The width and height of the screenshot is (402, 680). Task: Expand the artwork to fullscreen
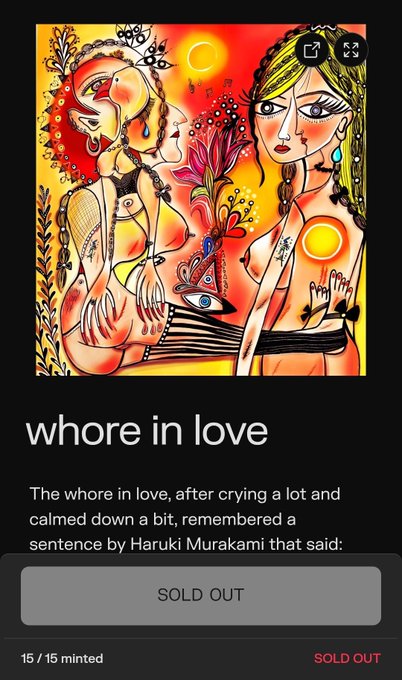click(x=351, y=50)
